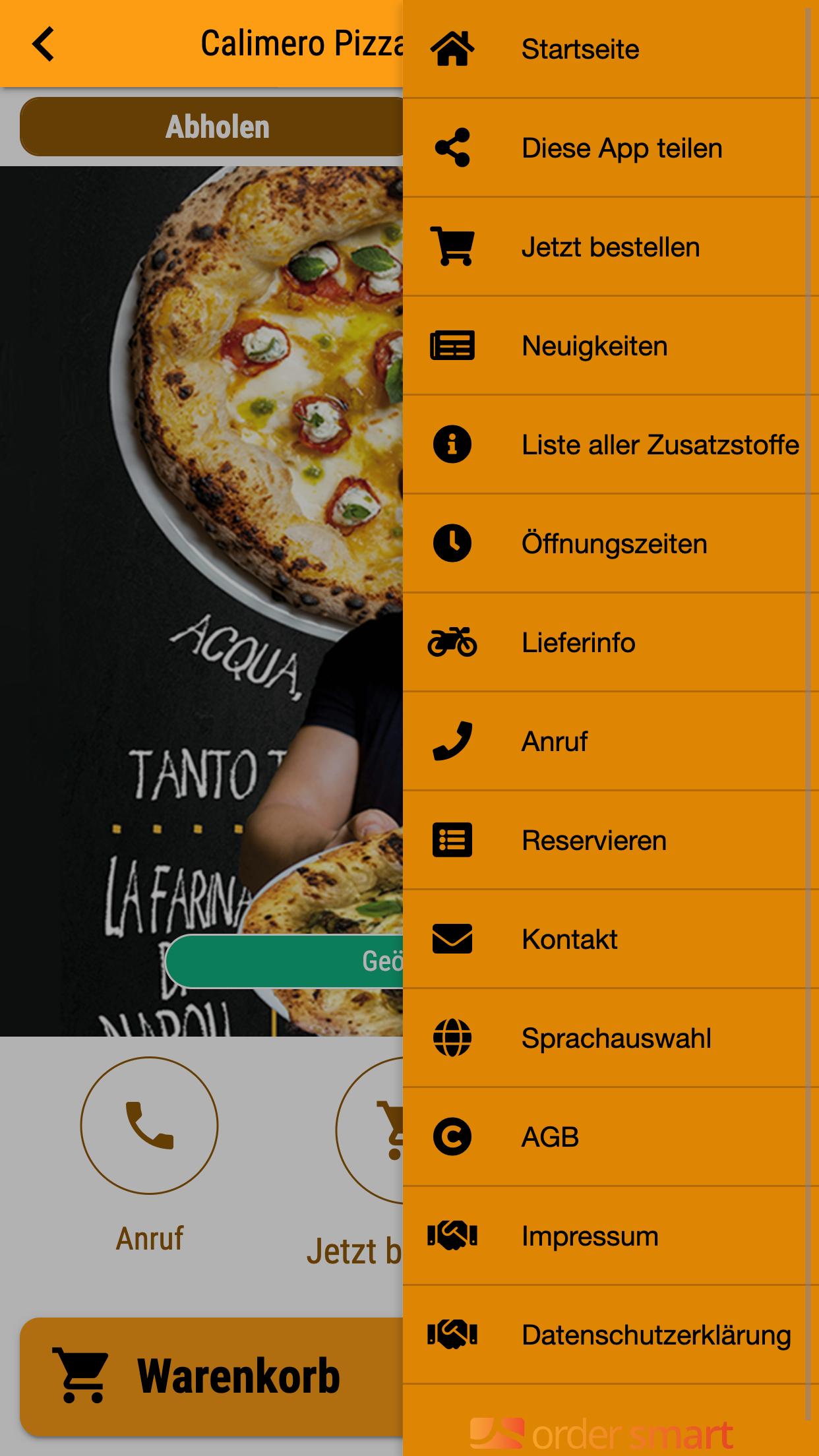Tap the round Anruf phone button
Screen dimensions: 819x1456
click(x=149, y=1125)
